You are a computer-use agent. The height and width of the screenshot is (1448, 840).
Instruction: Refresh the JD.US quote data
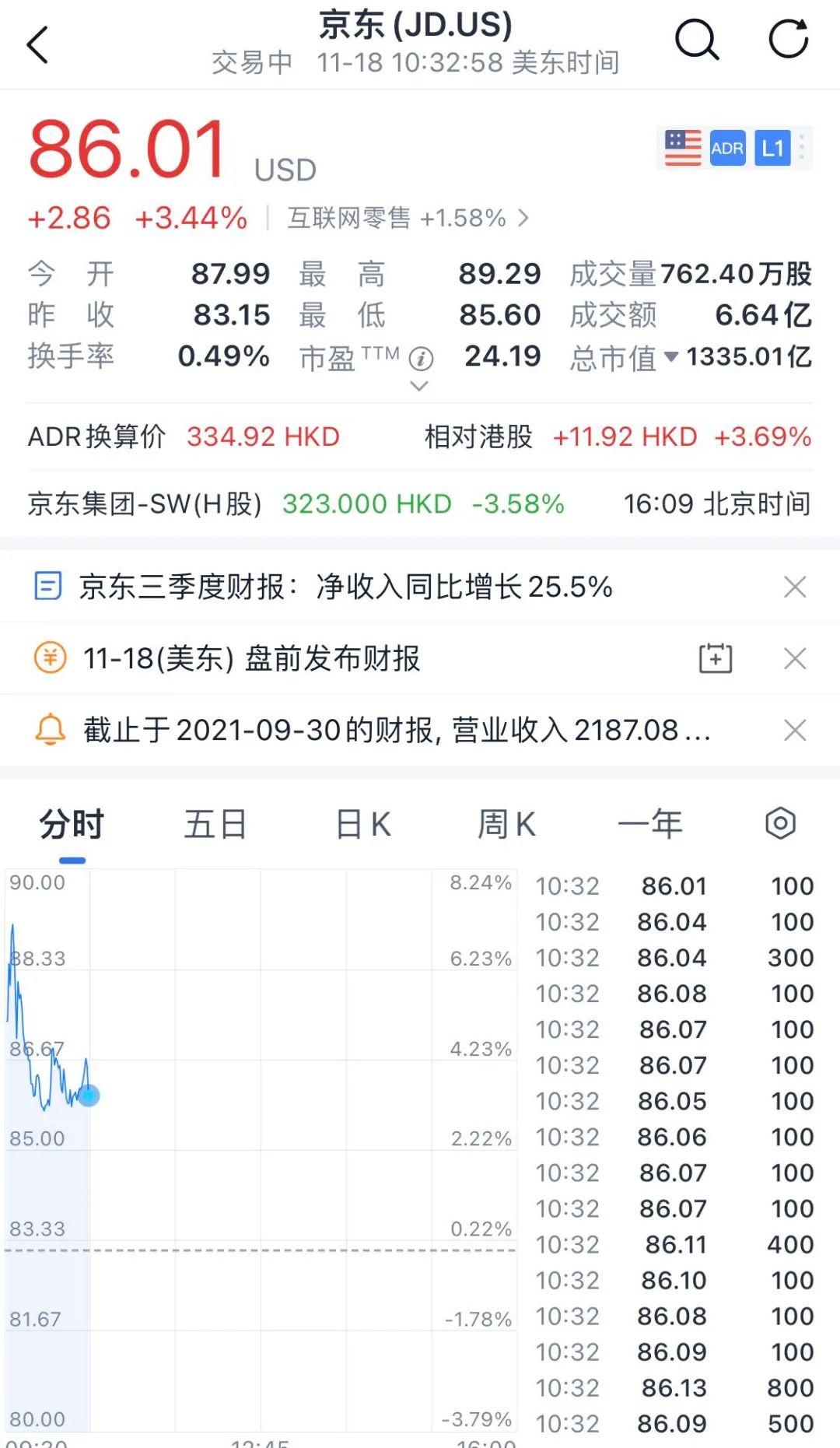point(789,40)
